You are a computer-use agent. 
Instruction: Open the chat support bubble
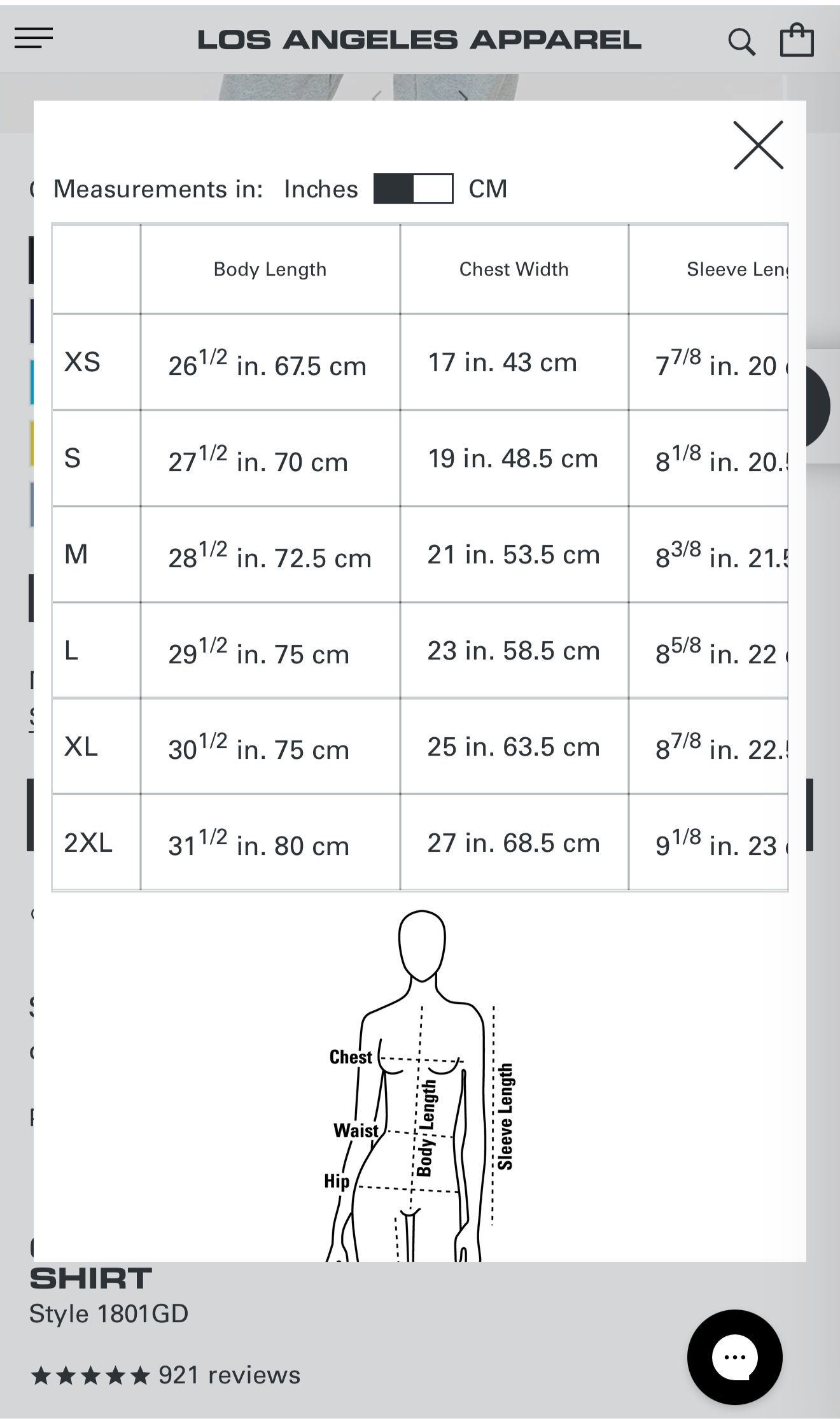[734, 1357]
